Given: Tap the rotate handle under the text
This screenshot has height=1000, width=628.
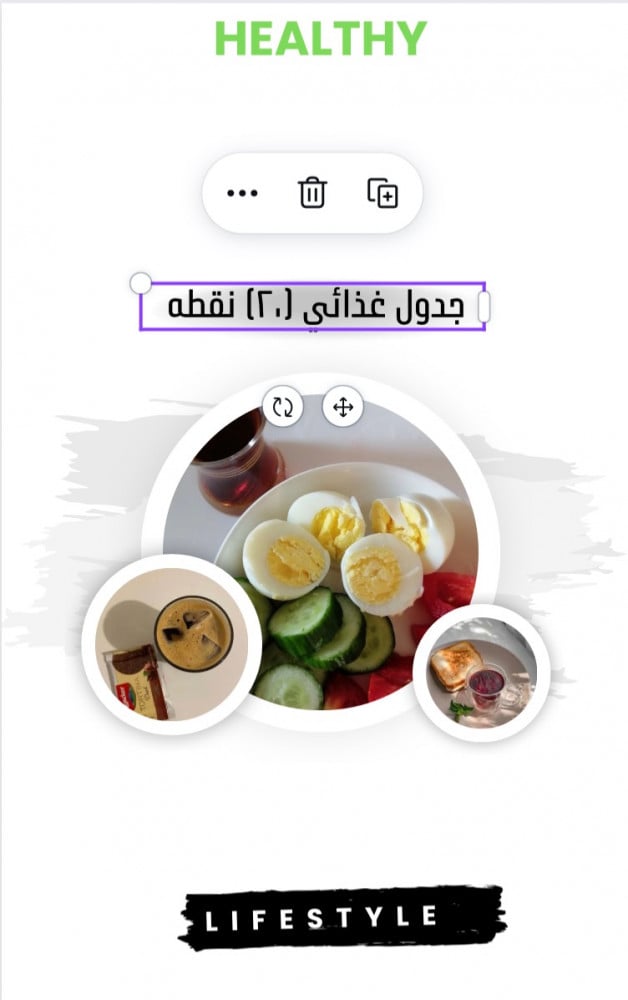Looking at the screenshot, I should pyautogui.click(x=283, y=407).
